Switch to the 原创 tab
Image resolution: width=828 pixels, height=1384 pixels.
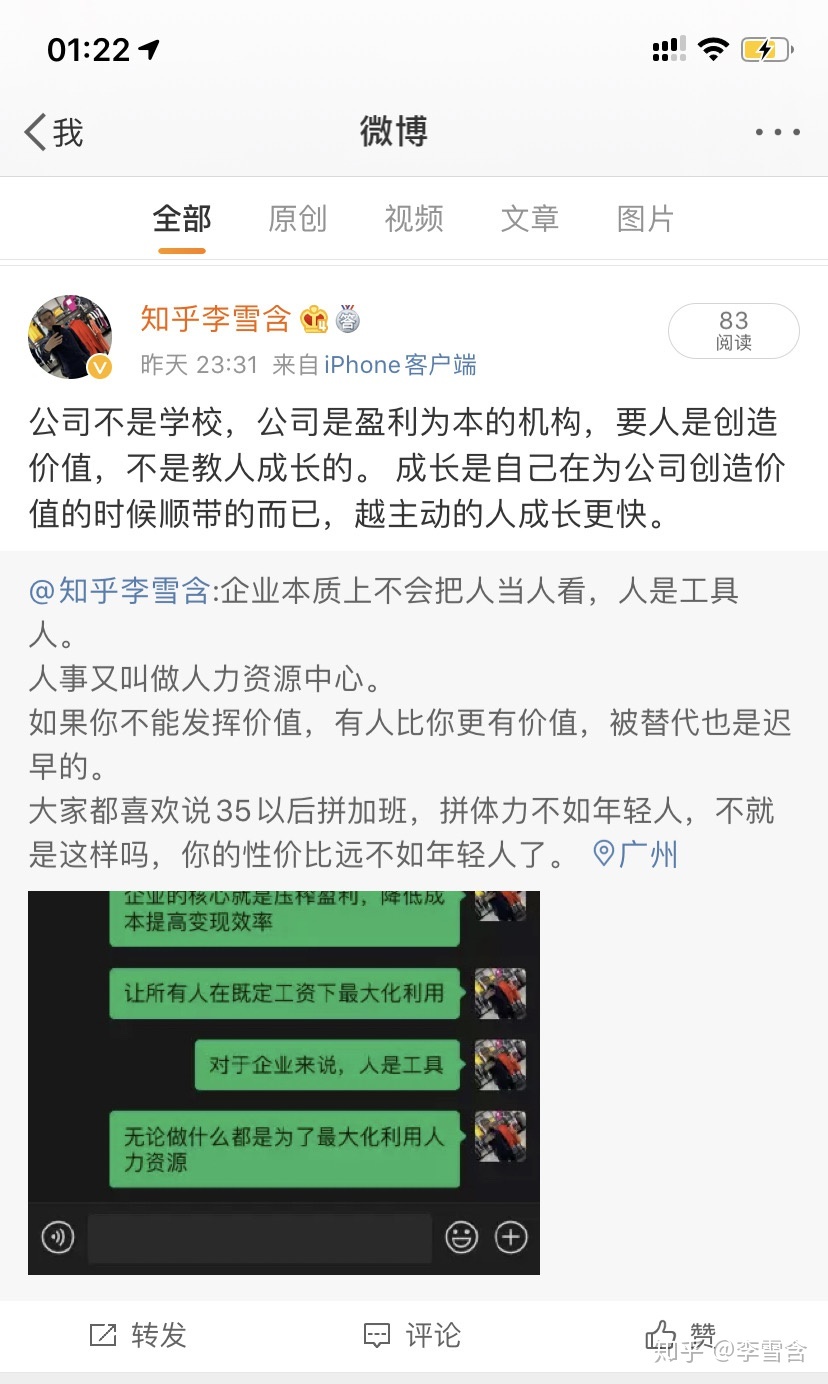(297, 219)
